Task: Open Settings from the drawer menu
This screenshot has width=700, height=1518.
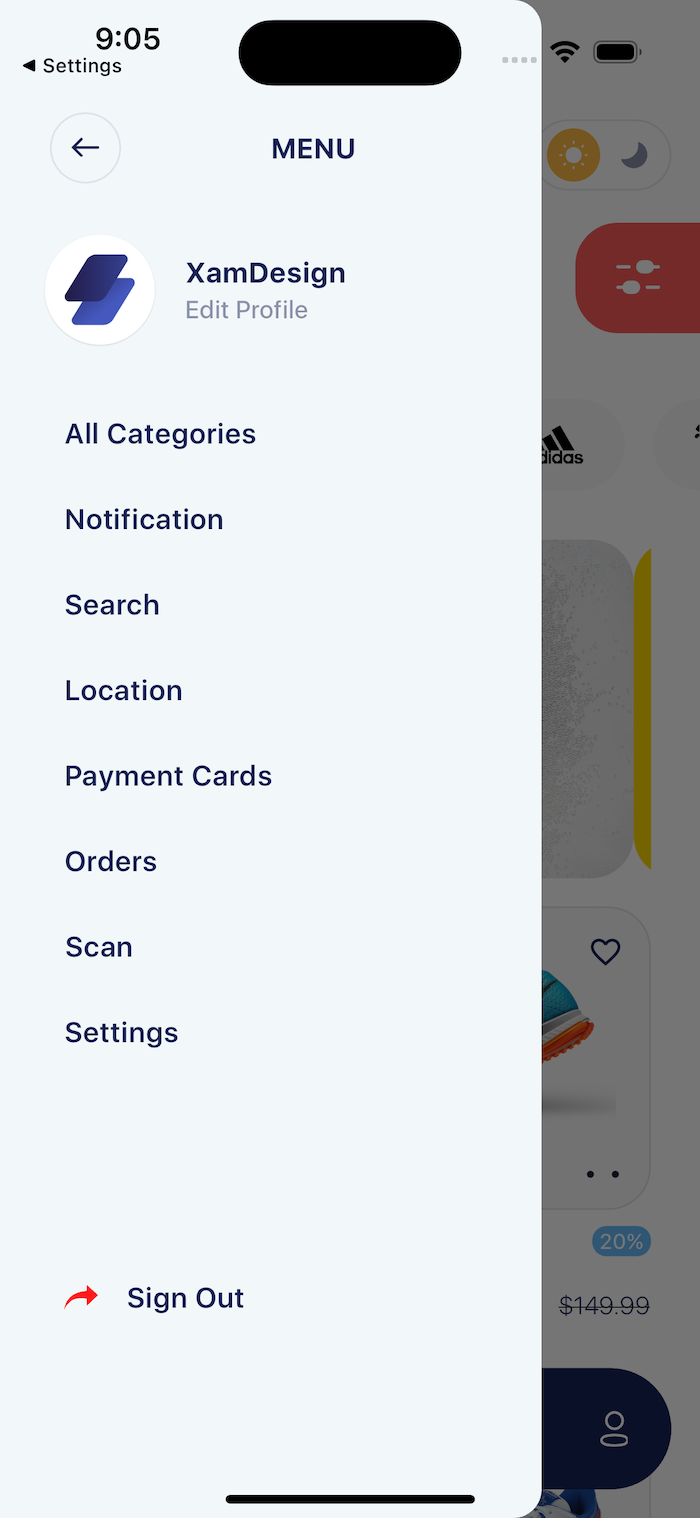Action: tap(121, 1032)
